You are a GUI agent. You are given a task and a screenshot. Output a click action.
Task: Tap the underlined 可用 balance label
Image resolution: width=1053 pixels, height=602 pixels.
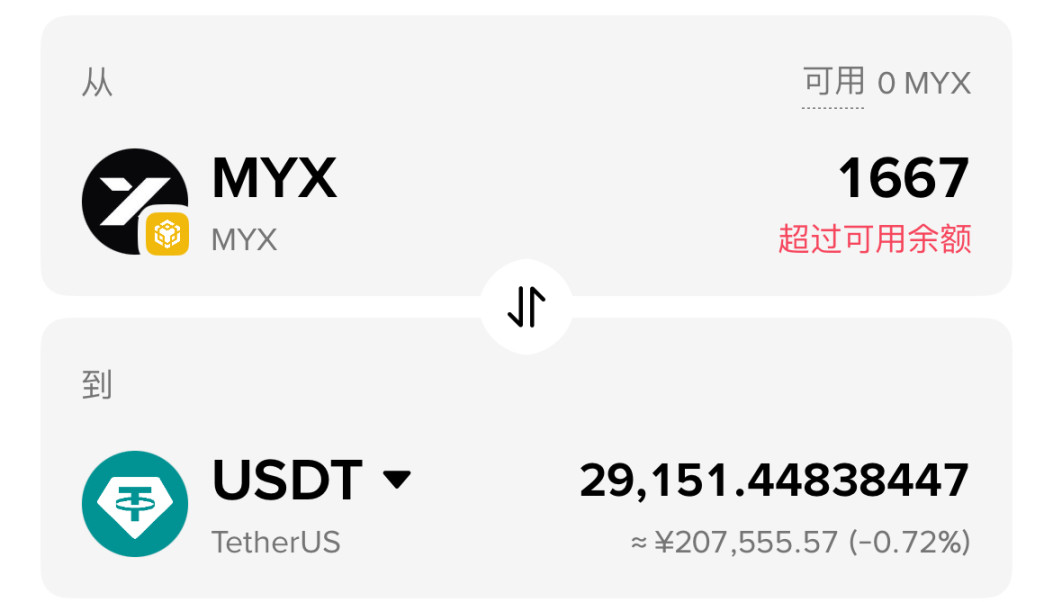[x=833, y=82]
